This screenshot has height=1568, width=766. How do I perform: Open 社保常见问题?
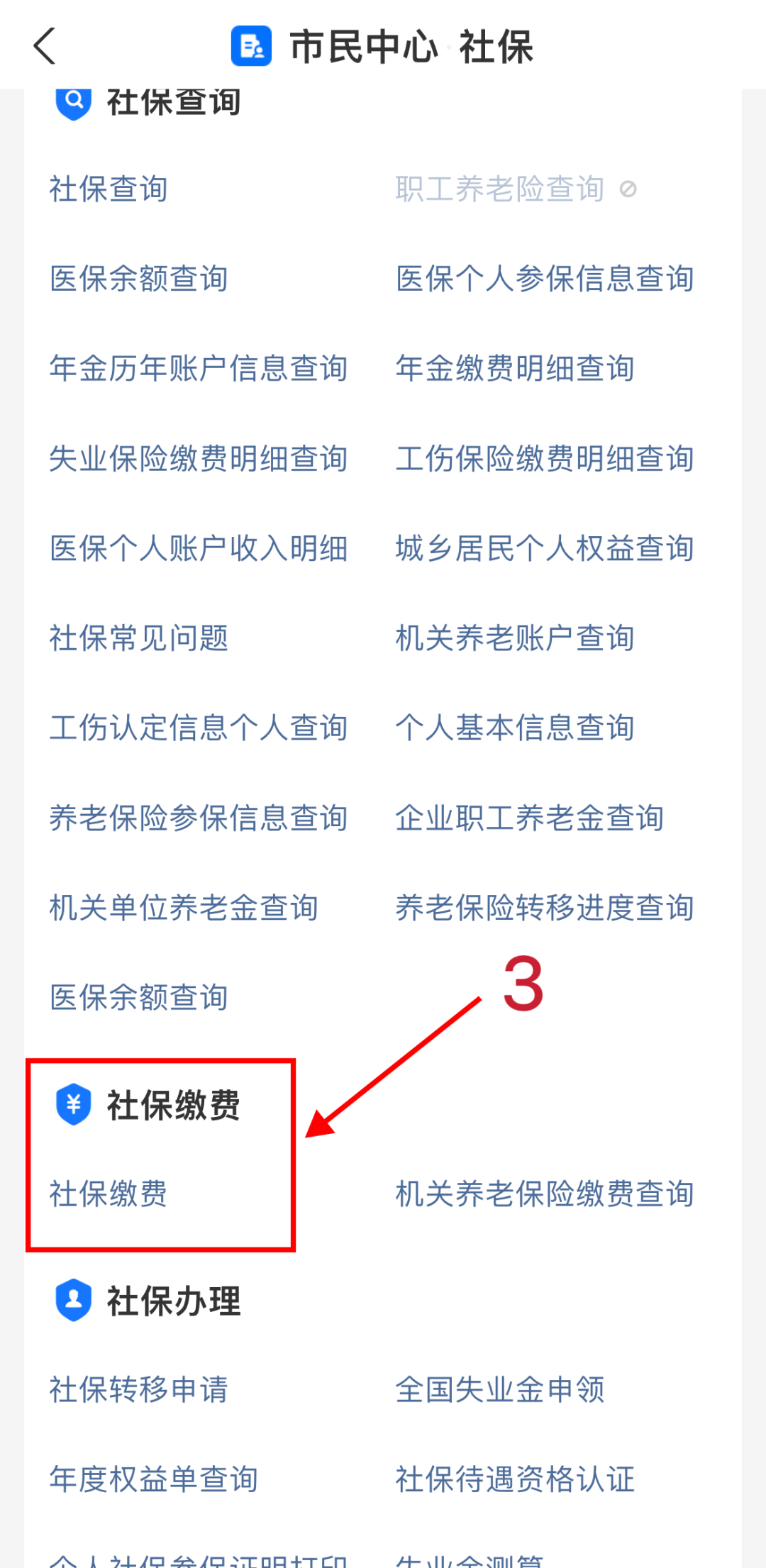139,638
